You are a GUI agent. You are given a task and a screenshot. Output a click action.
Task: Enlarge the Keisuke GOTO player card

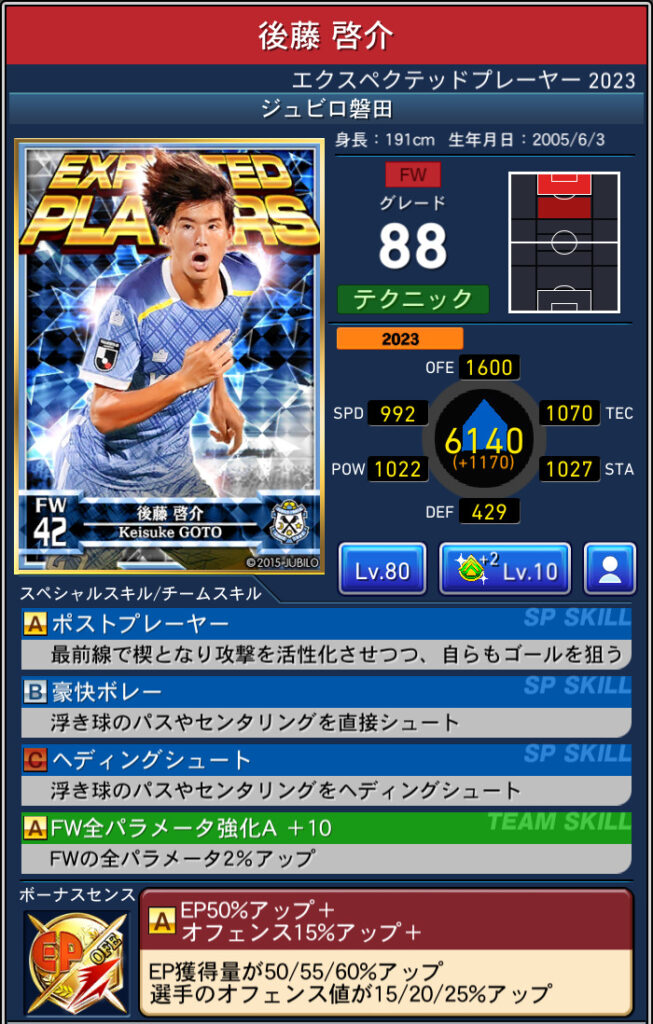pos(168,356)
